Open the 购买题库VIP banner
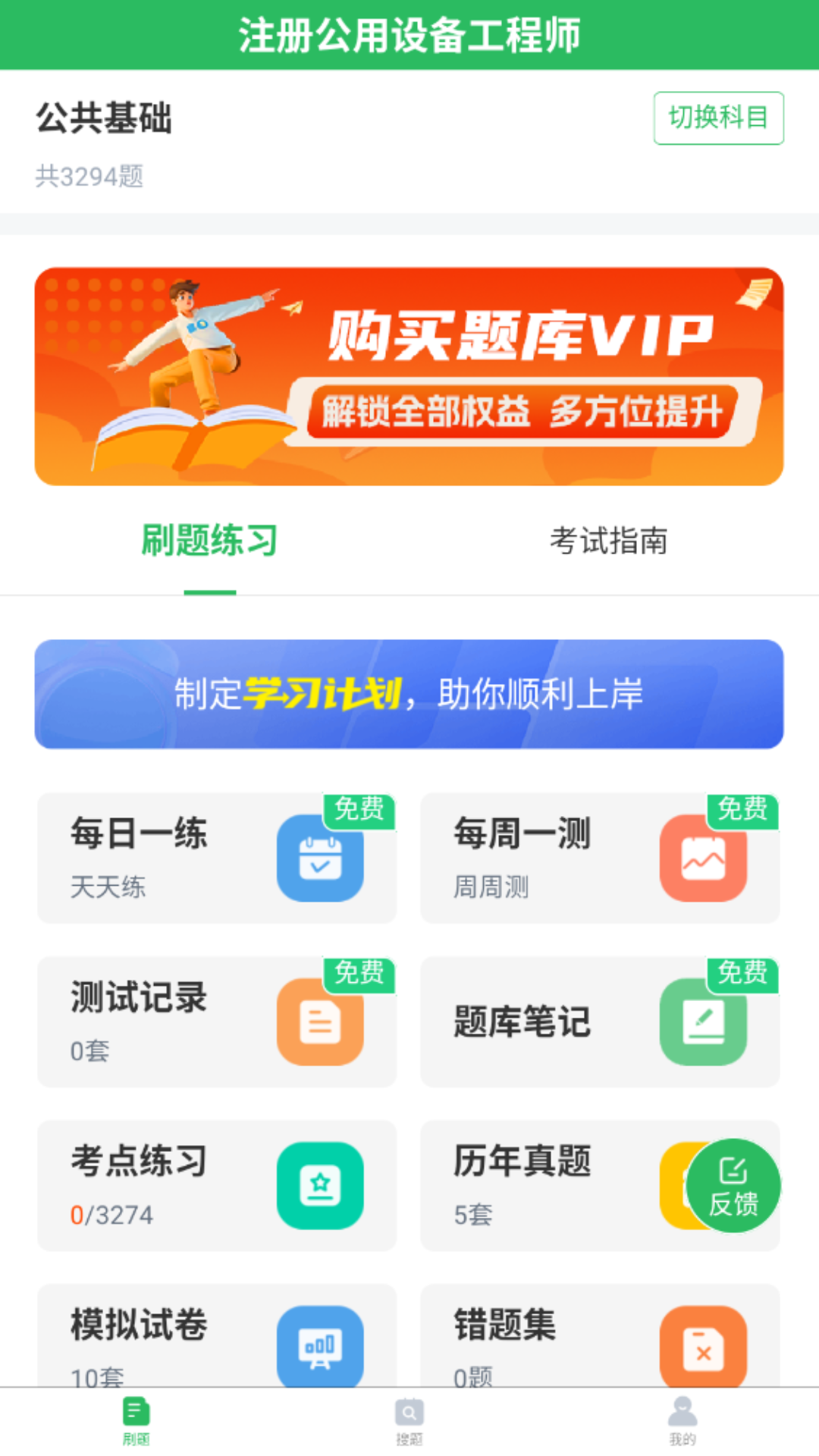This screenshot has height=1456, width=819. tap(409, 376)
